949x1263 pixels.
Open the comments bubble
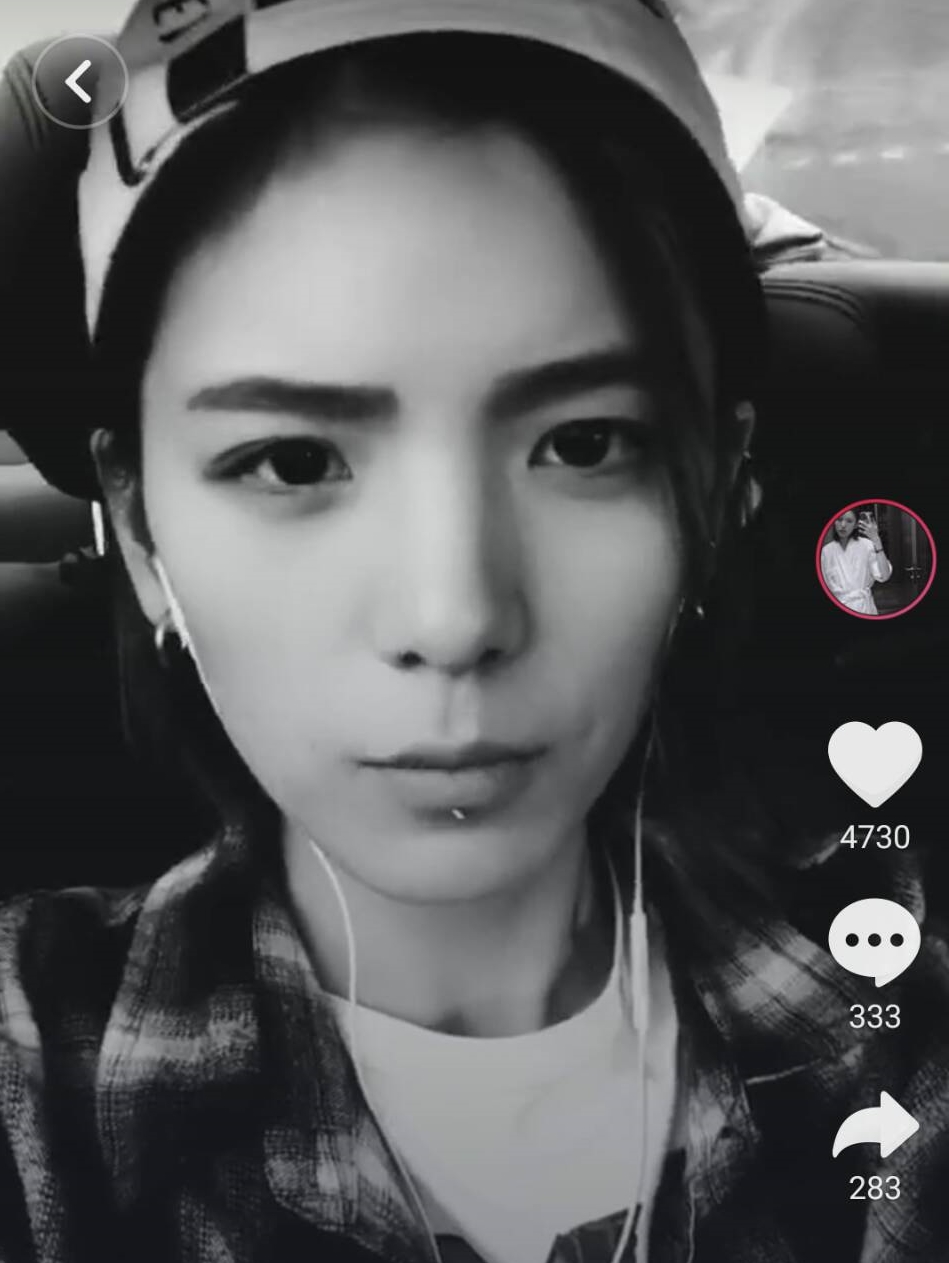tap(874, 942)
